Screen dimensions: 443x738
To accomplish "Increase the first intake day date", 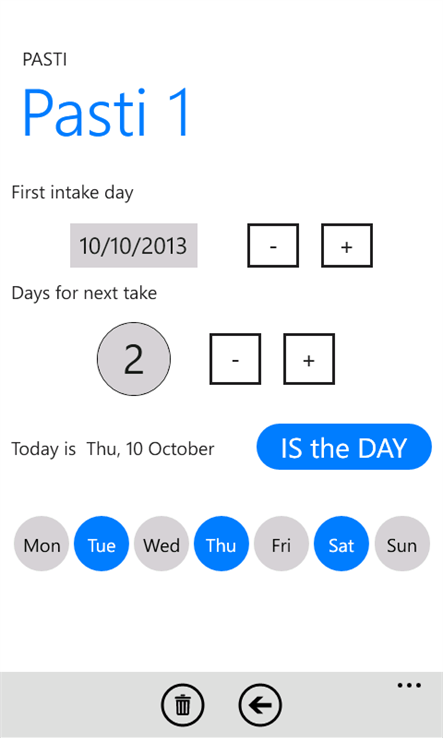I will (x=347, y=245).
